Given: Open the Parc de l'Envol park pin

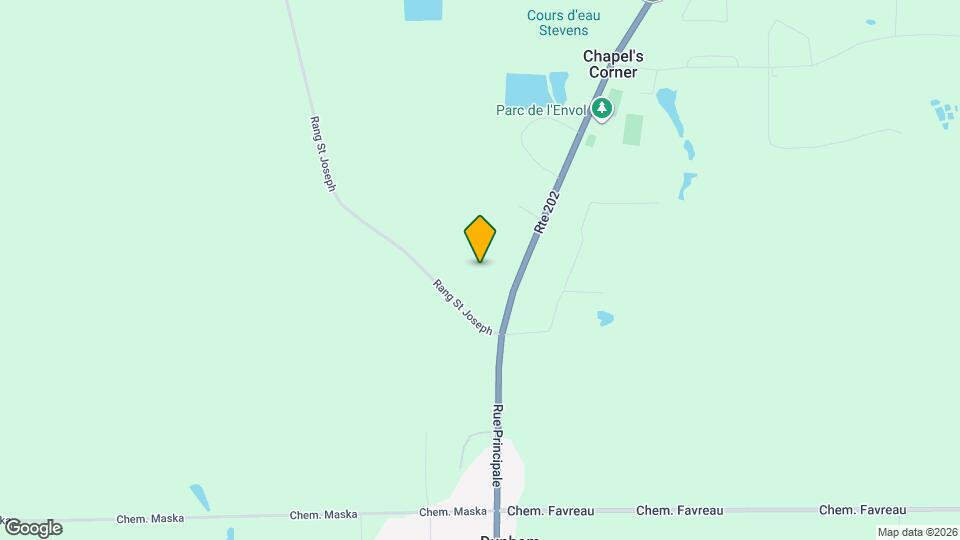Looking at the screenshot, I should pyautogui.click(x=601, y=108).
